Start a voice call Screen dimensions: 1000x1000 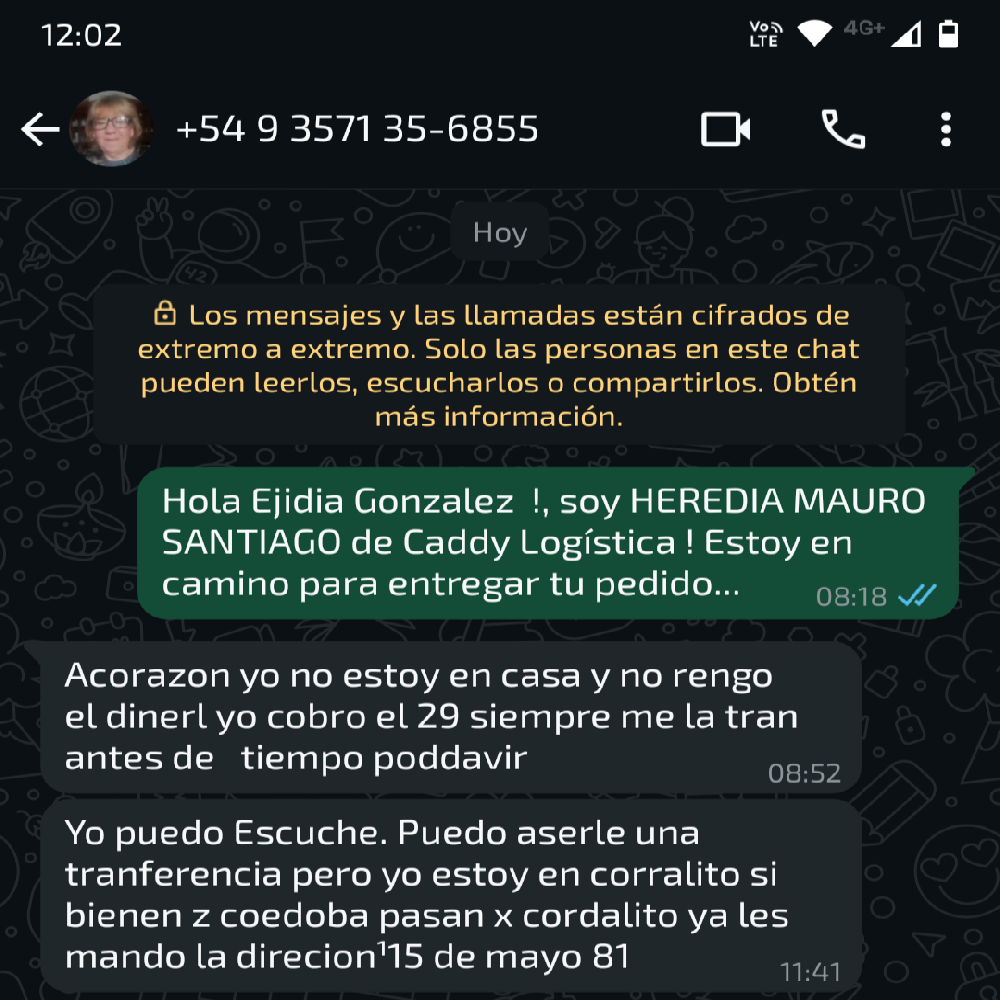(x=843, y=129)
